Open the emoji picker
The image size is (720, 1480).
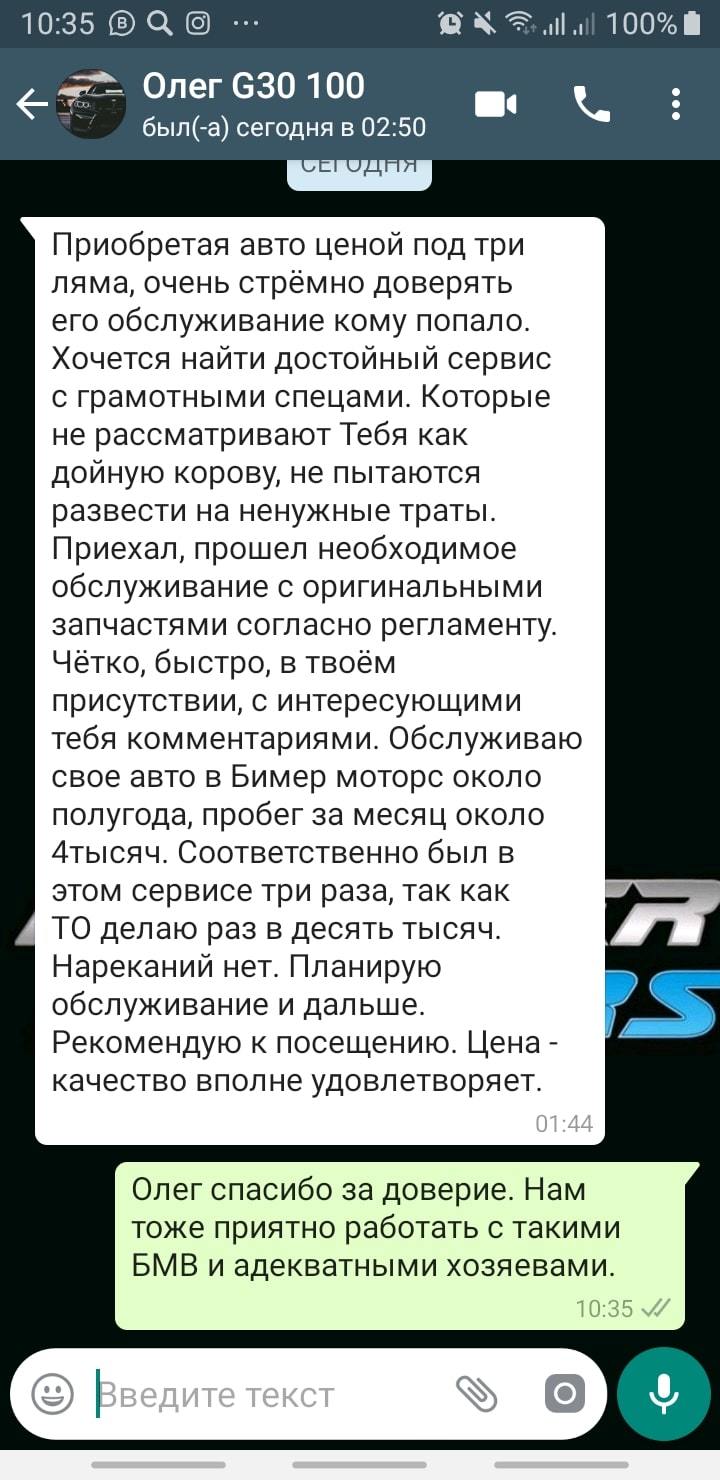click(x=52, y=1393)
